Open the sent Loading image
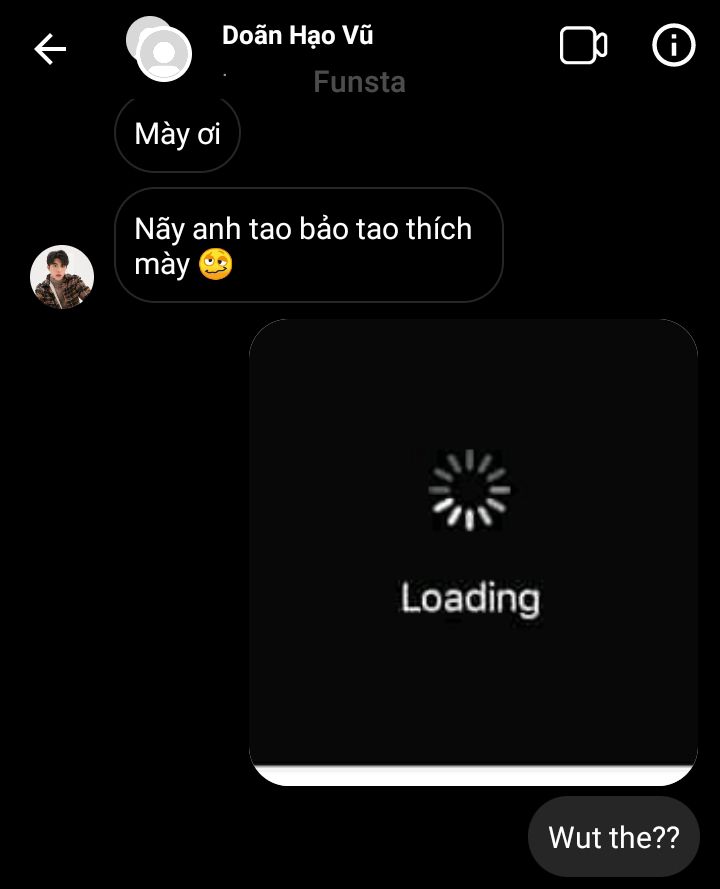 [x=472, y=551]
